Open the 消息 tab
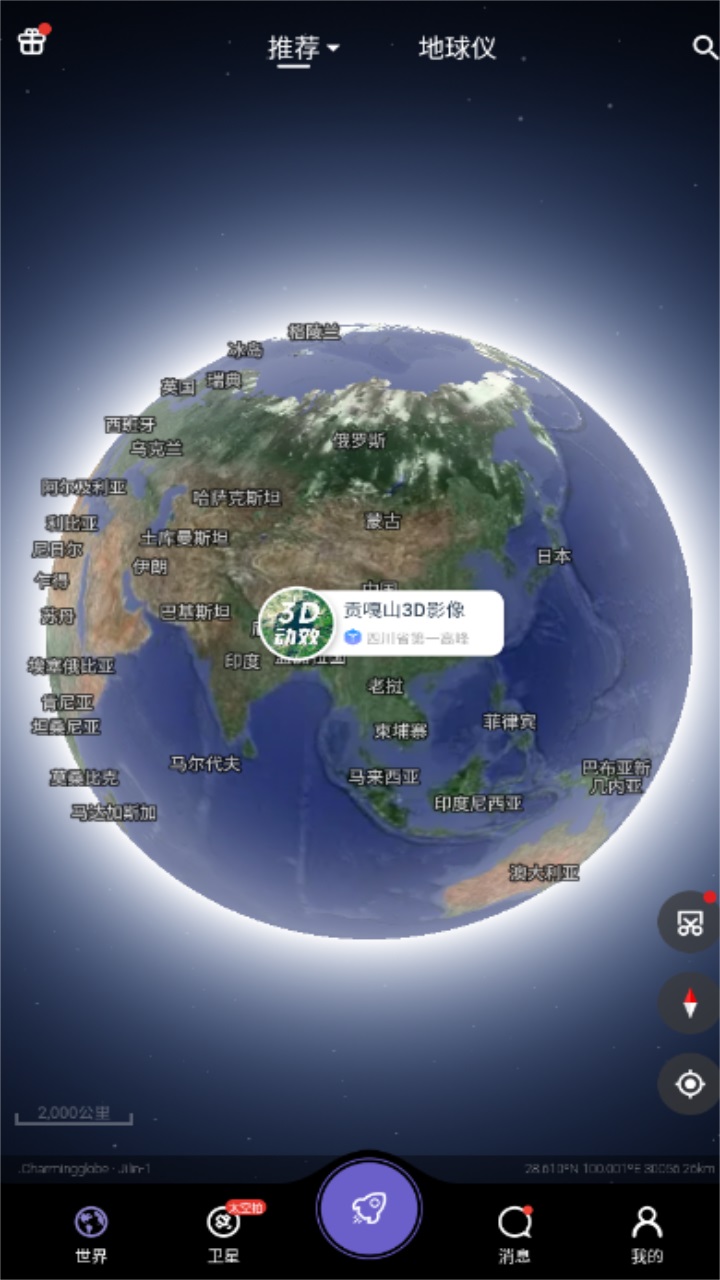This screenshot has height=1280, width=720. (514, 1234)
